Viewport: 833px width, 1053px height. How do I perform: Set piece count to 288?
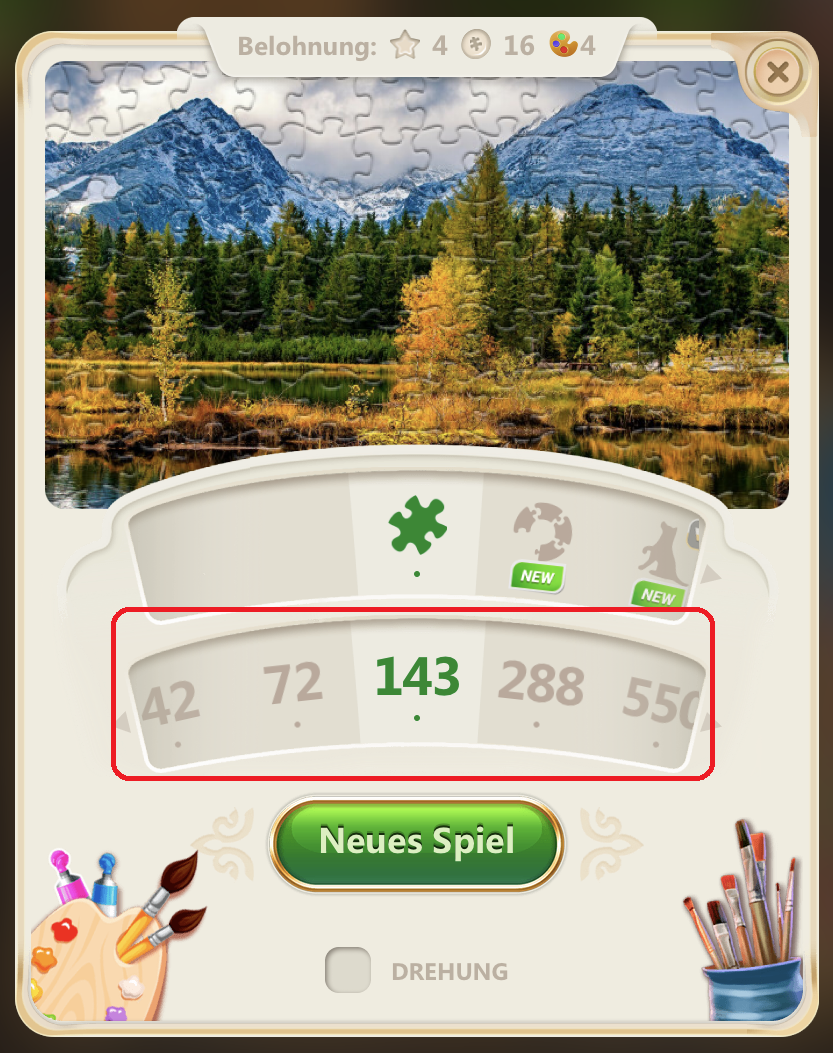coord(540,686)
